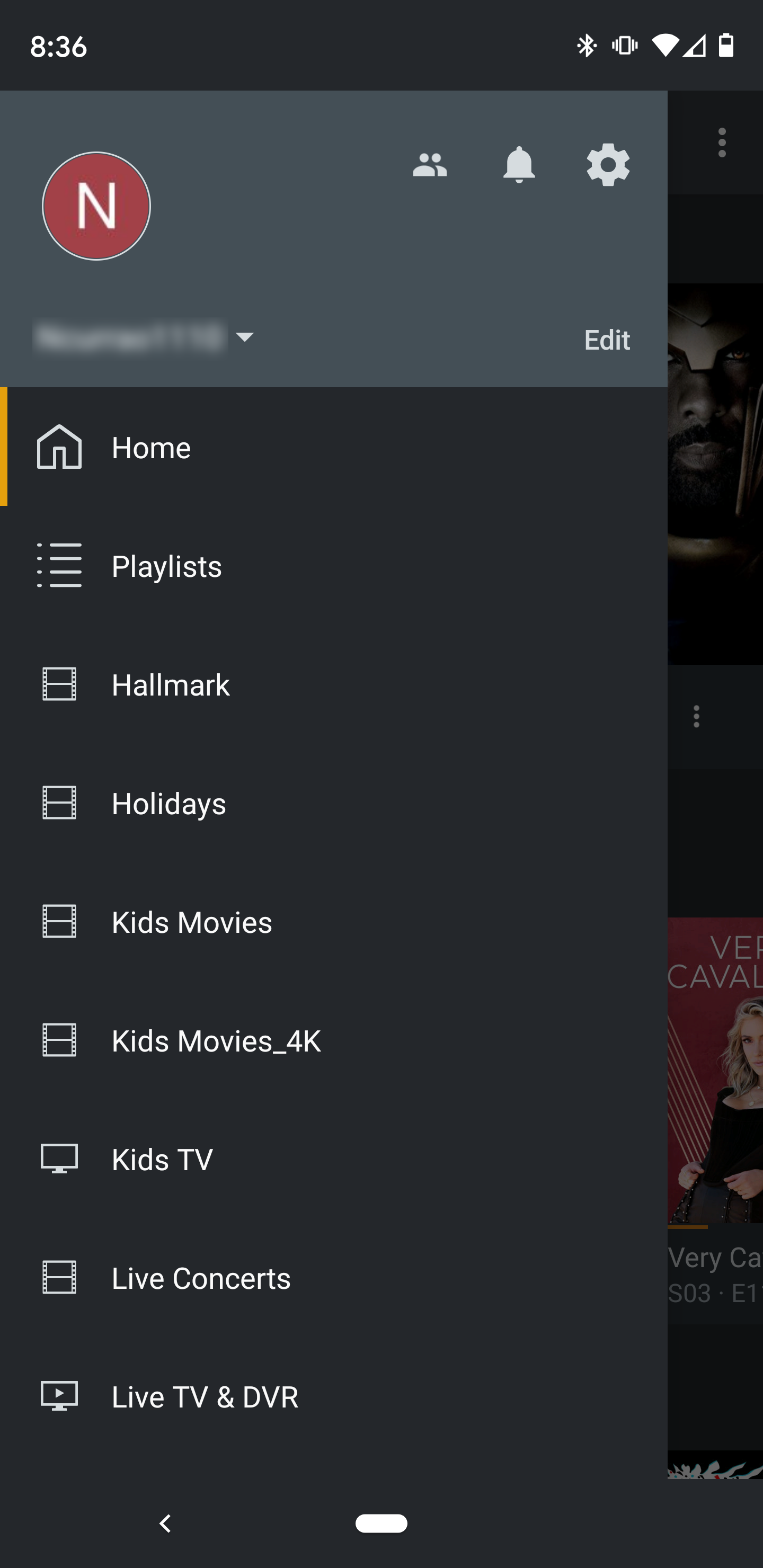Tap Edit in the drawer header
Screen dimensions: 763x1568
pyautogui.click(x=607, y=340)
